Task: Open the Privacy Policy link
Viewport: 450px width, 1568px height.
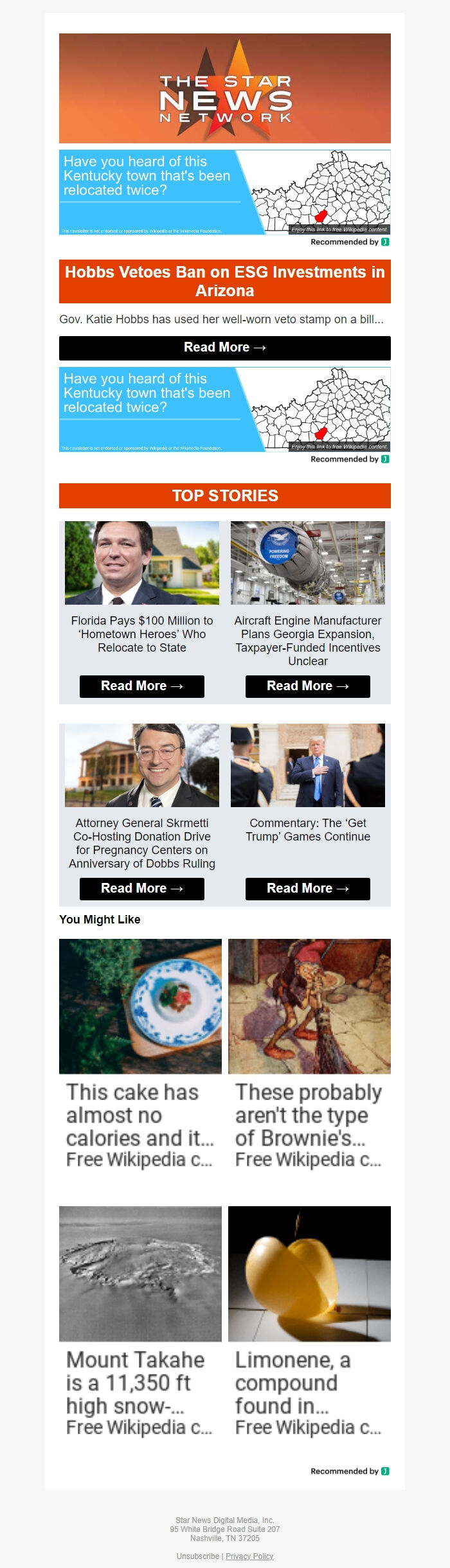Action: (249, 1556)
